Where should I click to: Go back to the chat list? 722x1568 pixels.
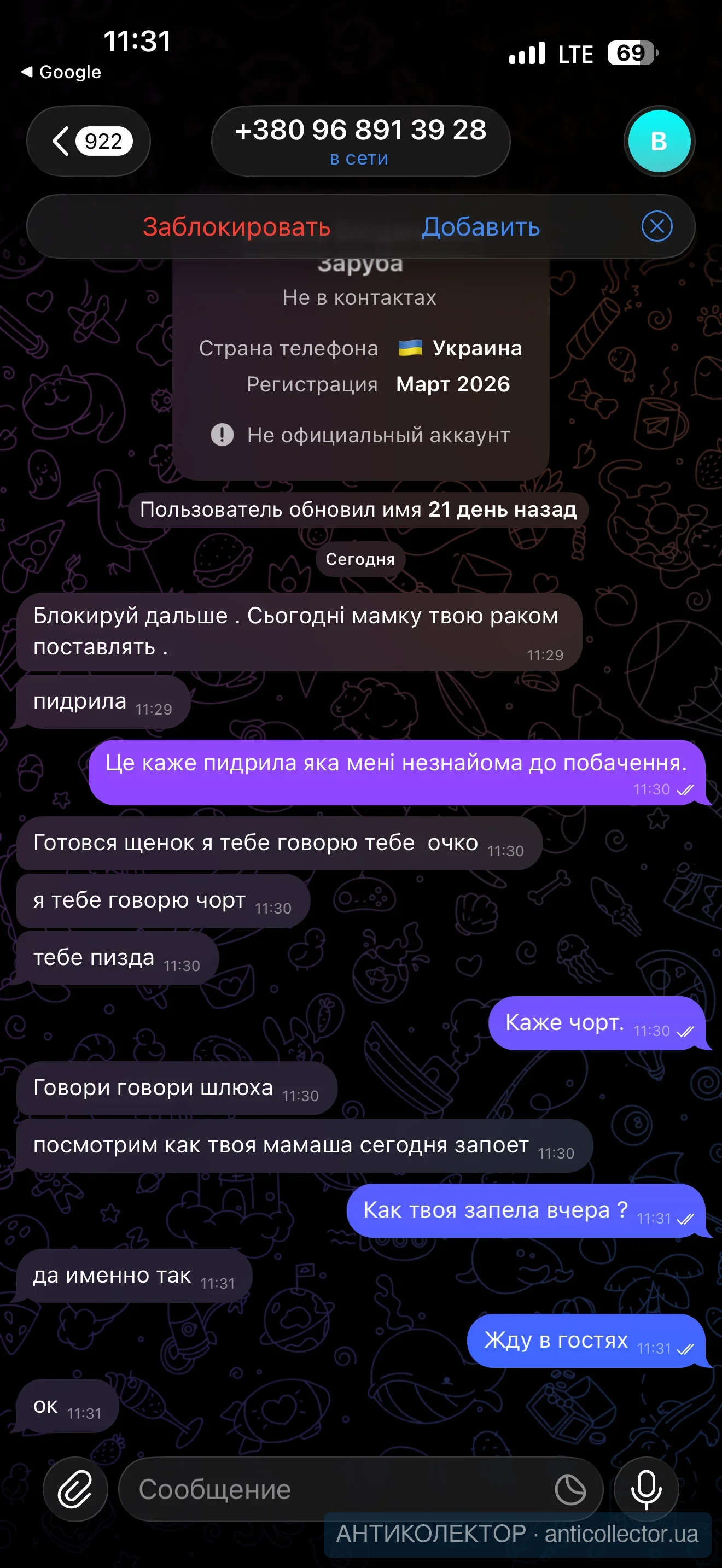(x=88, y=141)
